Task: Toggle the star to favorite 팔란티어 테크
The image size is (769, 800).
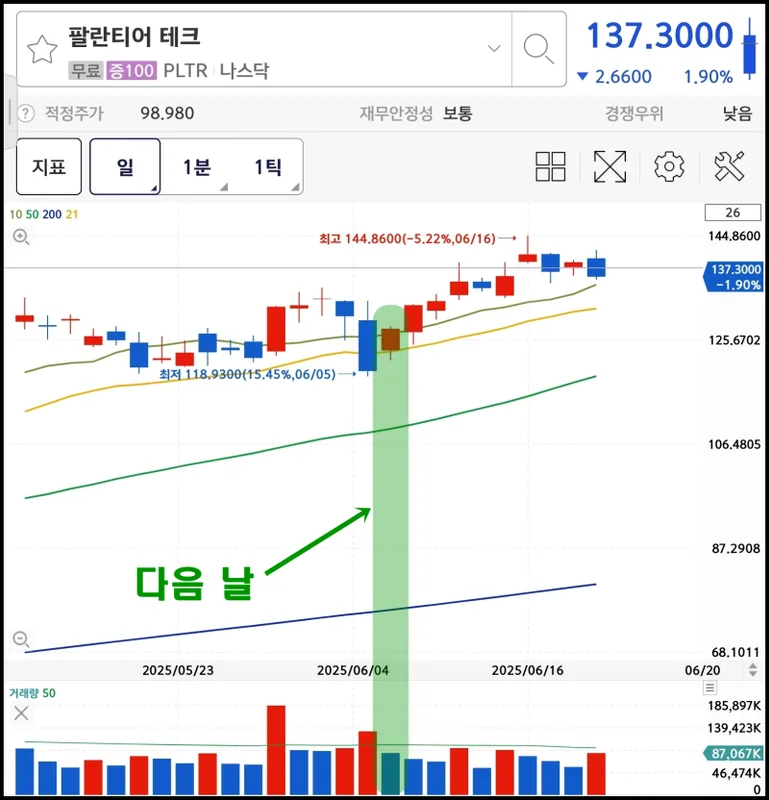Action: pyautogui.click(x=40, y=48)
